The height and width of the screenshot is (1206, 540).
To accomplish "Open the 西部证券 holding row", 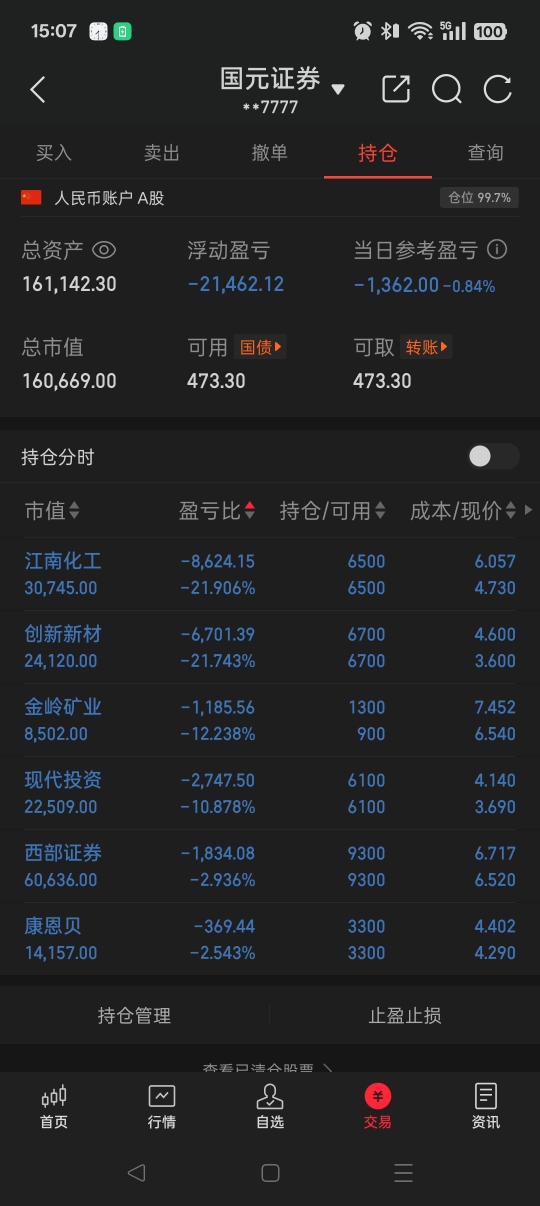I will (x=270, y=866).
